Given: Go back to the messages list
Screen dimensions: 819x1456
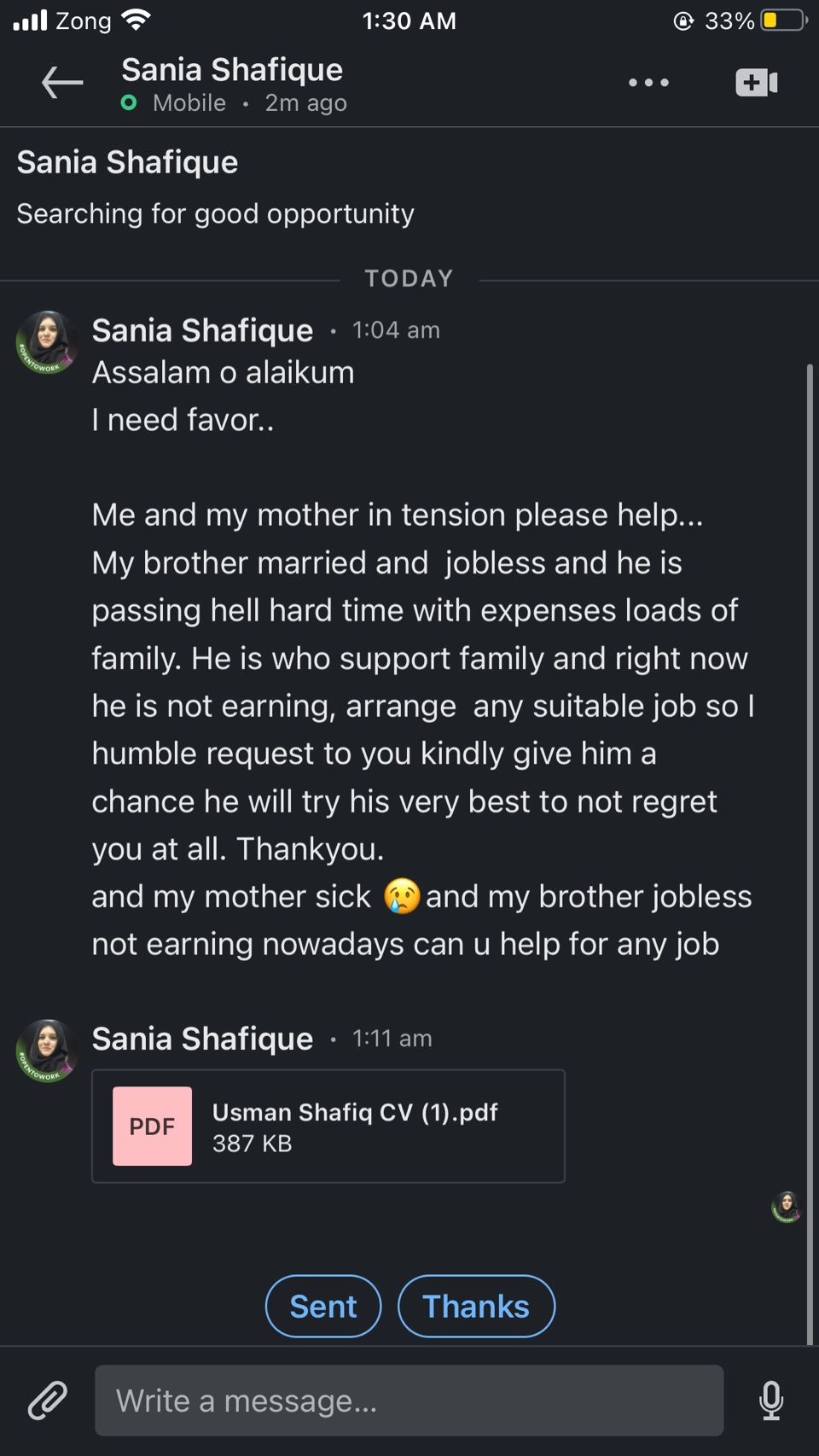Looking at the screenshot, I should tap(62, 83).
